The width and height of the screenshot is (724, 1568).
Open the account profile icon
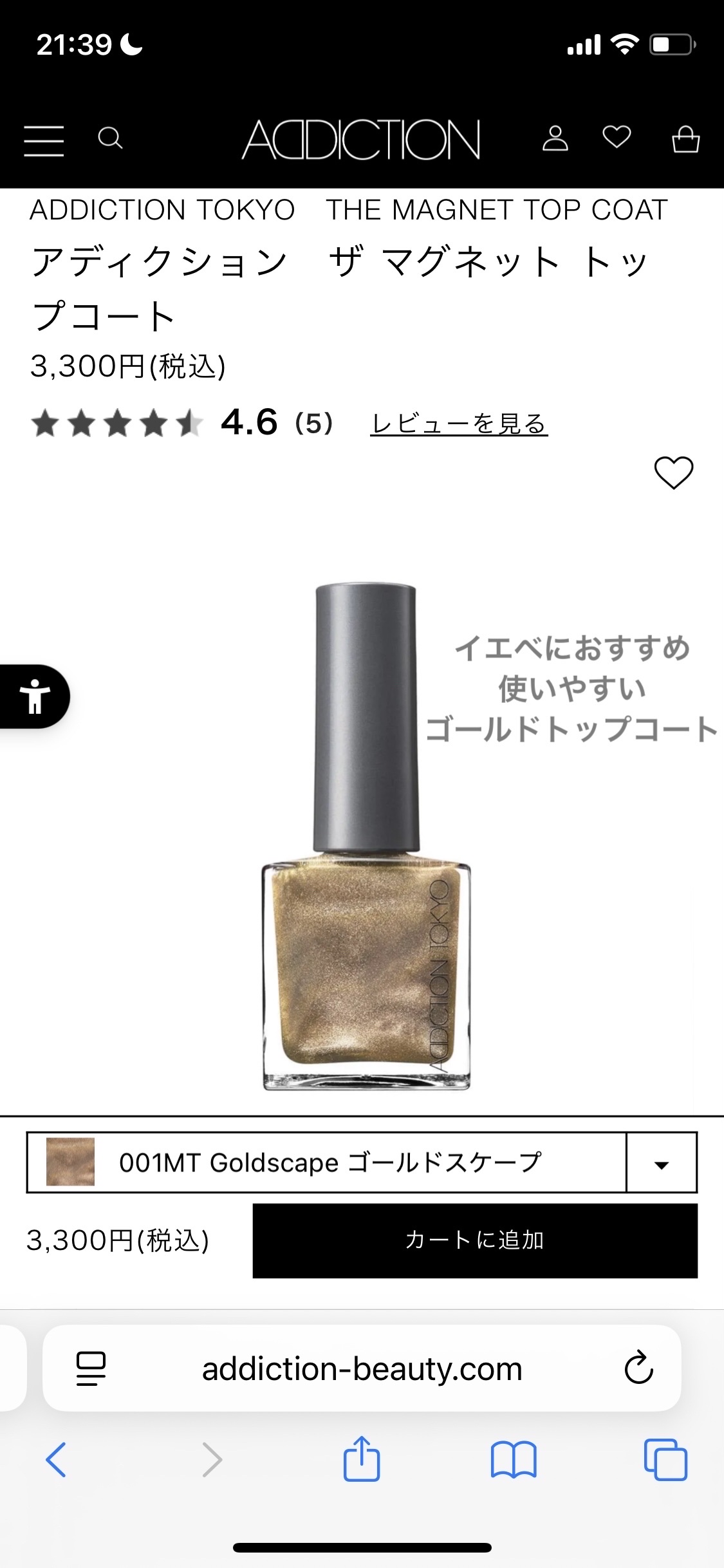click(x=555, y=138)
